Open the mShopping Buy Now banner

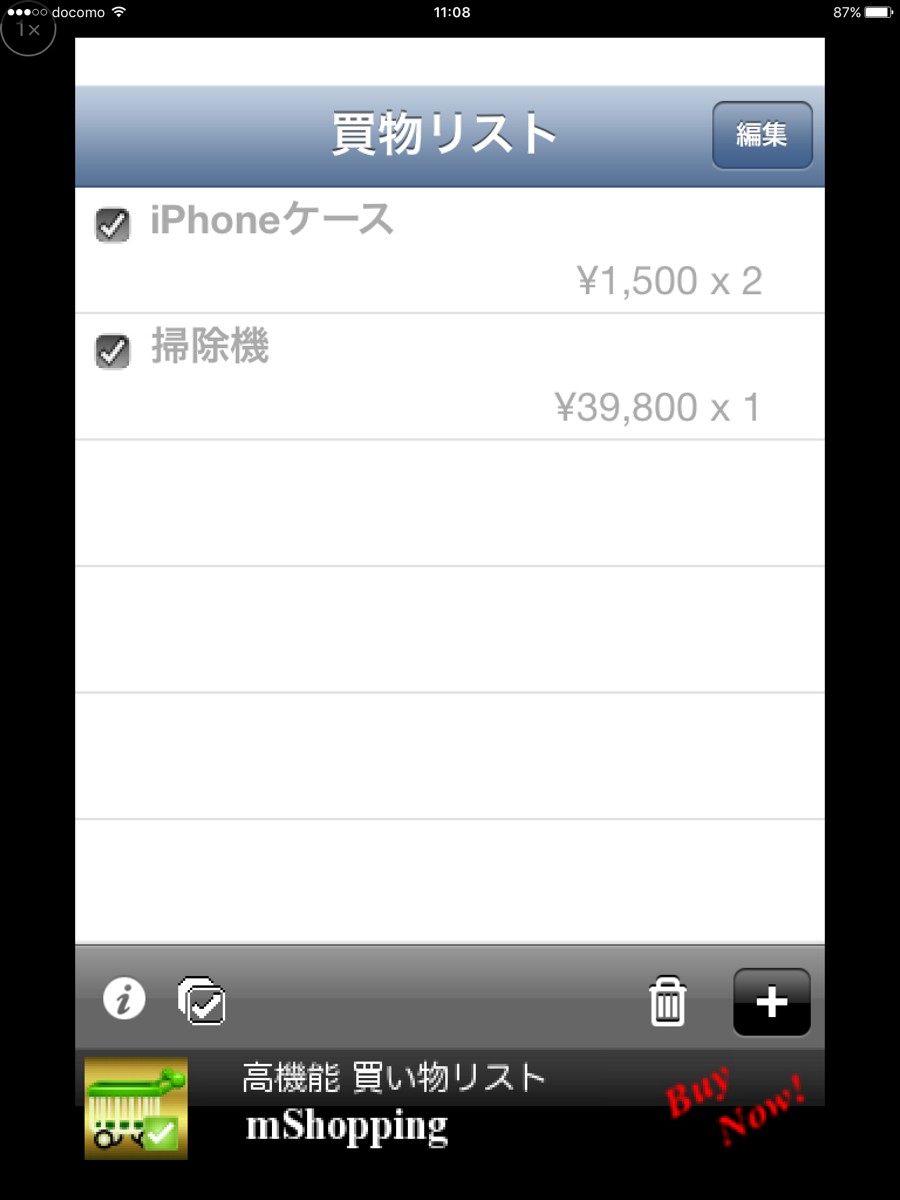(450, 1105)
